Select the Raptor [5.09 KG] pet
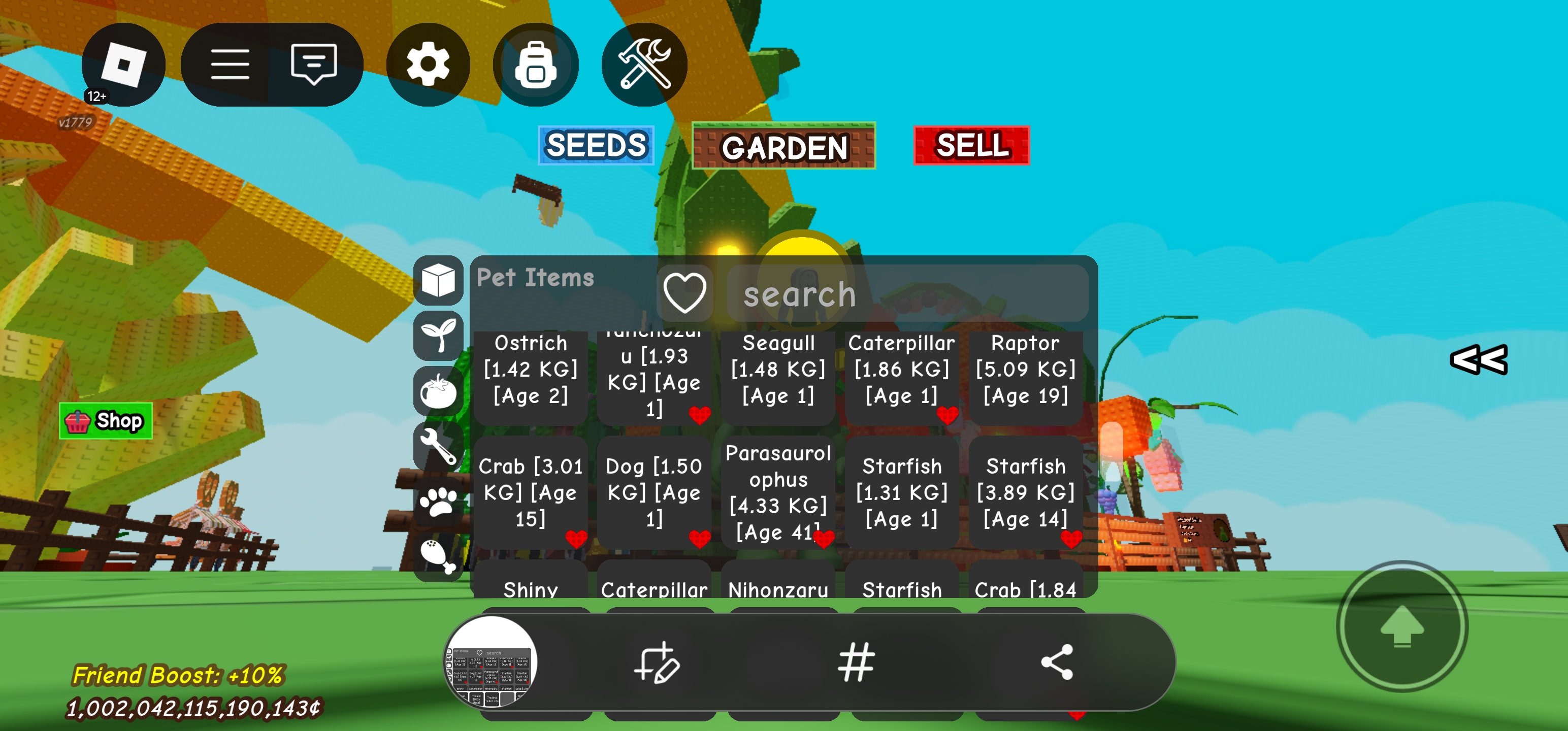The height and width of the screenshot is (731, 1568). [1025, 371]
